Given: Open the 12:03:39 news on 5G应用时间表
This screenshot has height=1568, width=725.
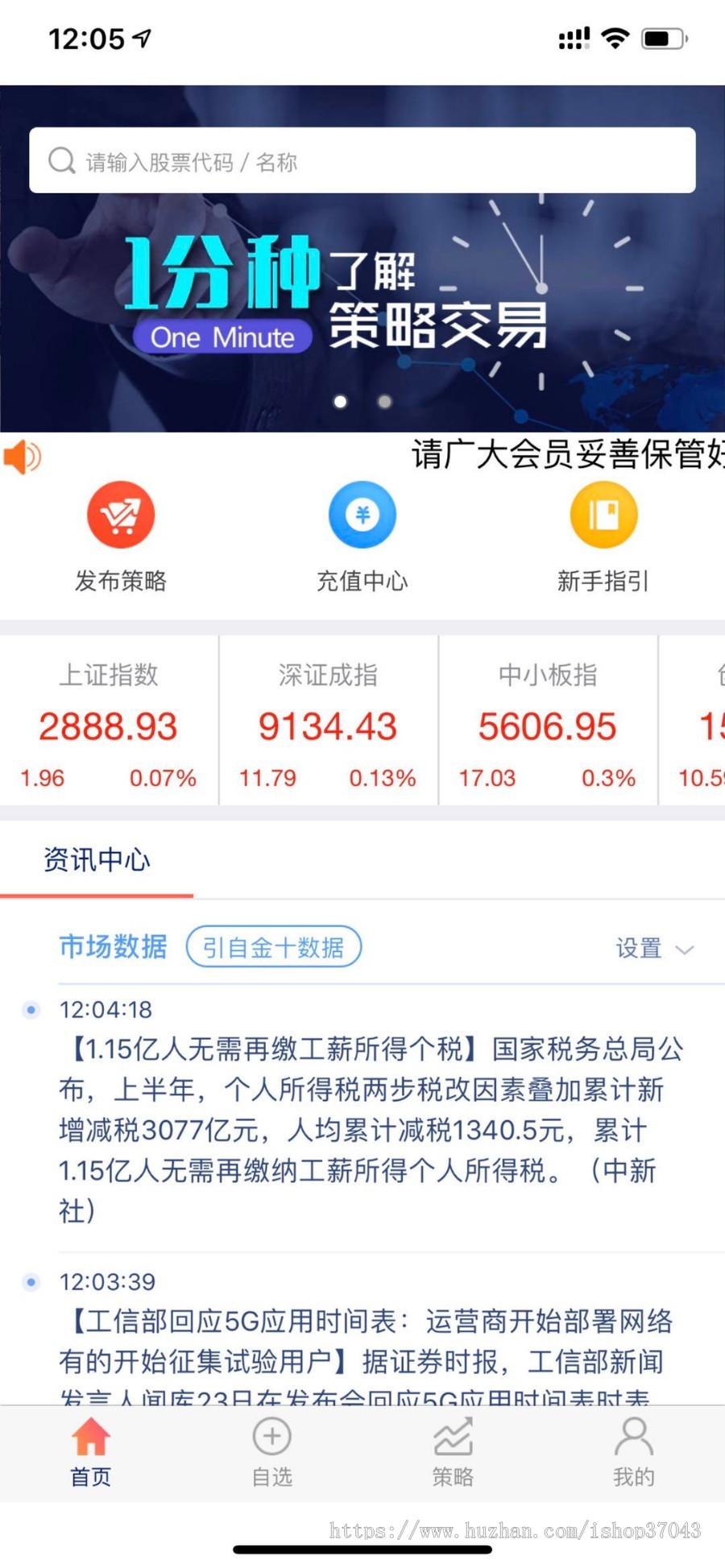Looking at the screenshot, I should coord(371,1342).
